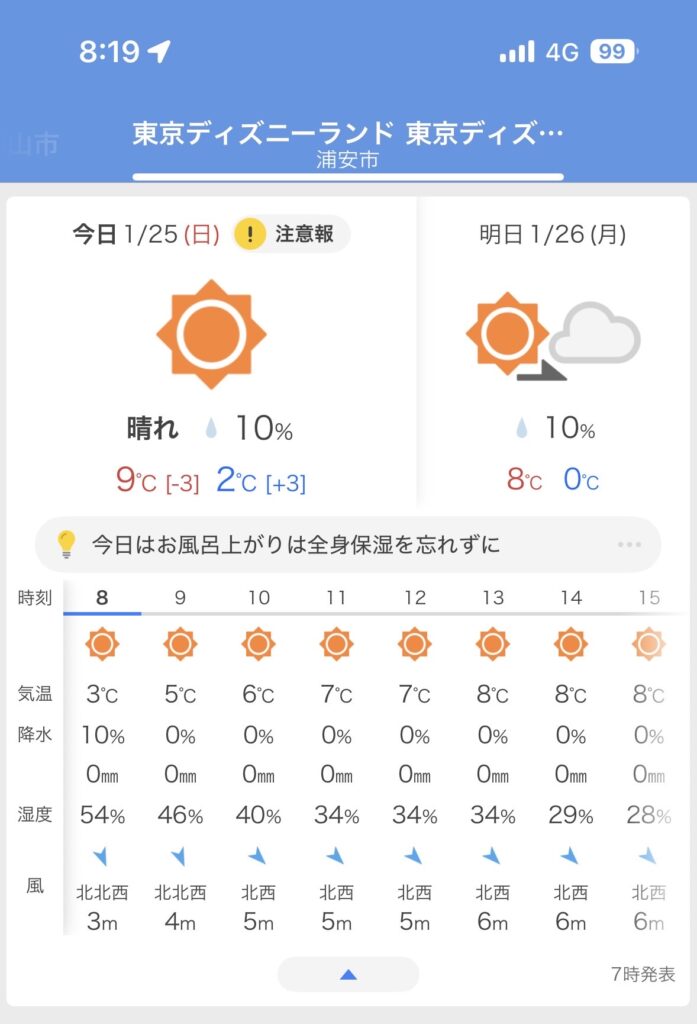Screen dimensions: 697x1024
Task: View tomorrow's 1/26 forecast card
Action: pos(553,350)
